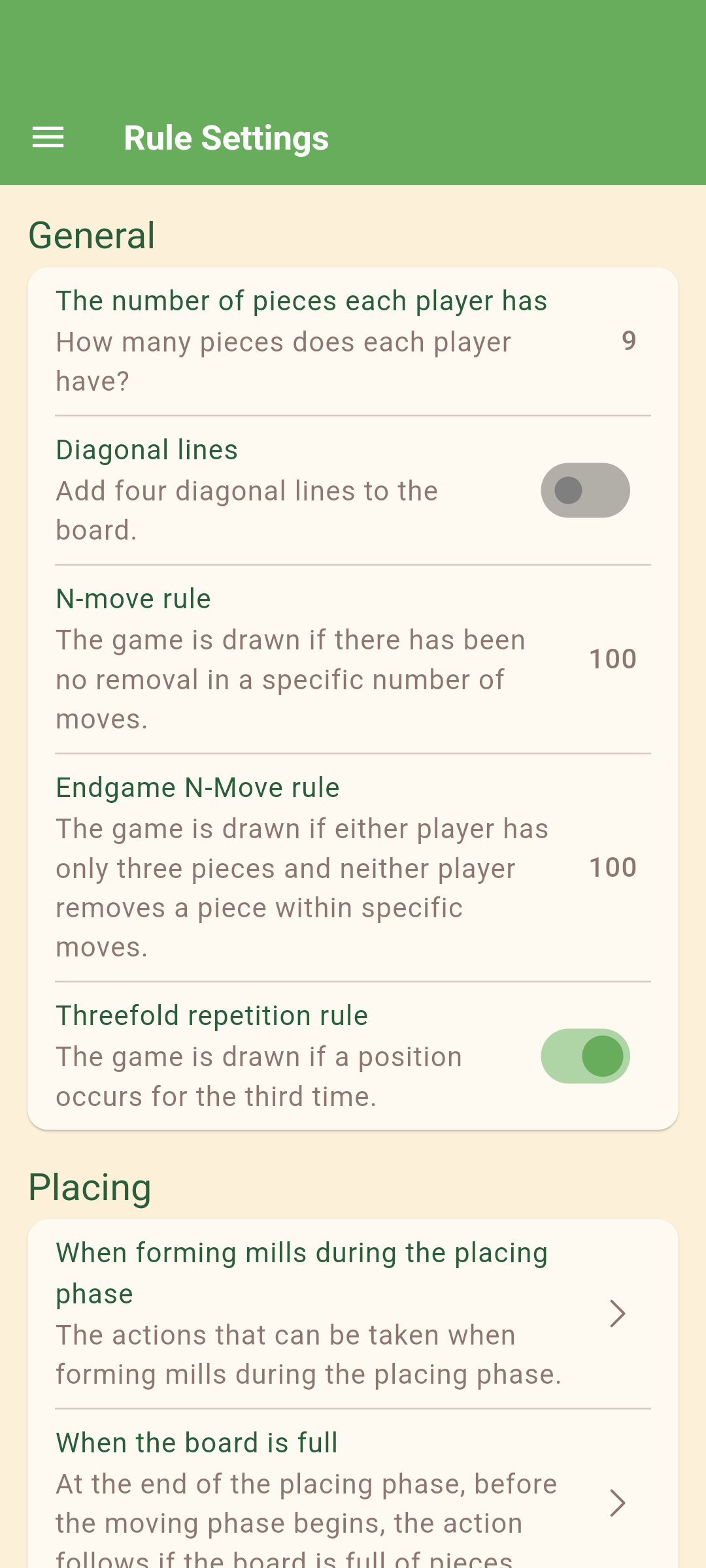
Task: Enable the Diagonal lines switch
Action: click(585, 491)
